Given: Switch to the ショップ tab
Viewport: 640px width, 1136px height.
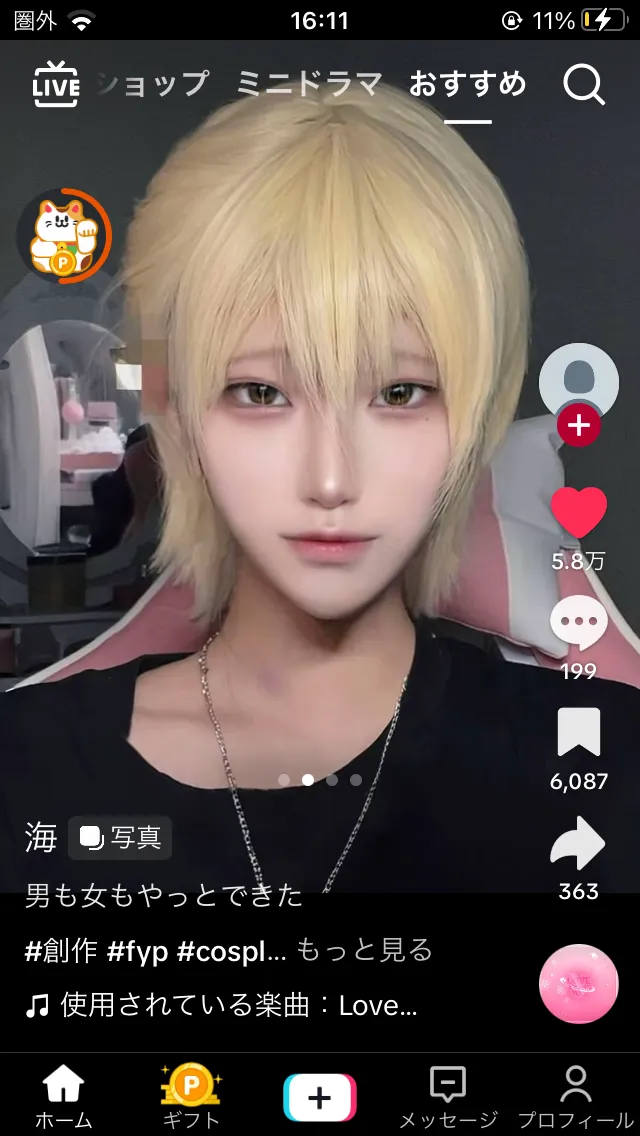Looking at the screenshot, I should (153, 85).
